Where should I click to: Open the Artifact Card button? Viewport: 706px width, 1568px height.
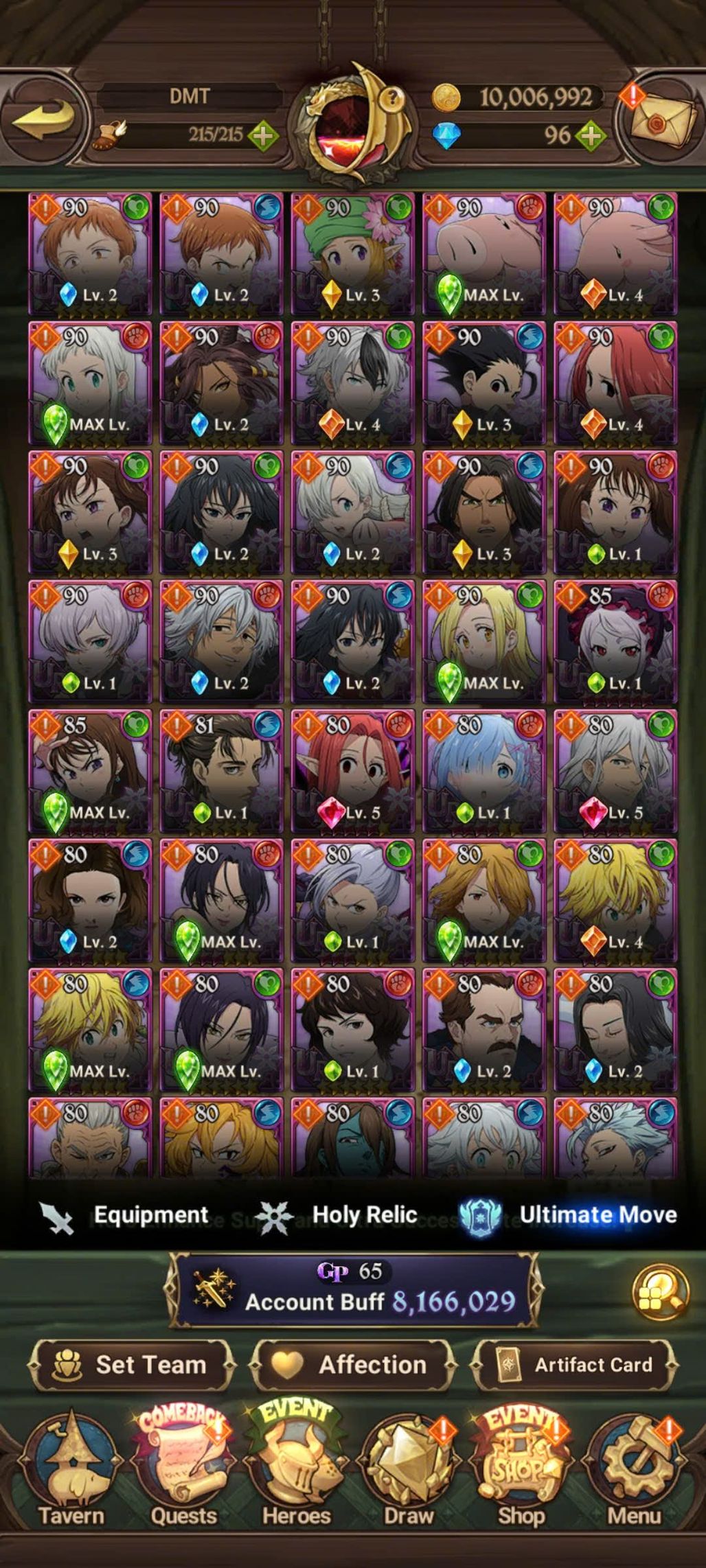pyautogui.click(x=574, y=1365)
